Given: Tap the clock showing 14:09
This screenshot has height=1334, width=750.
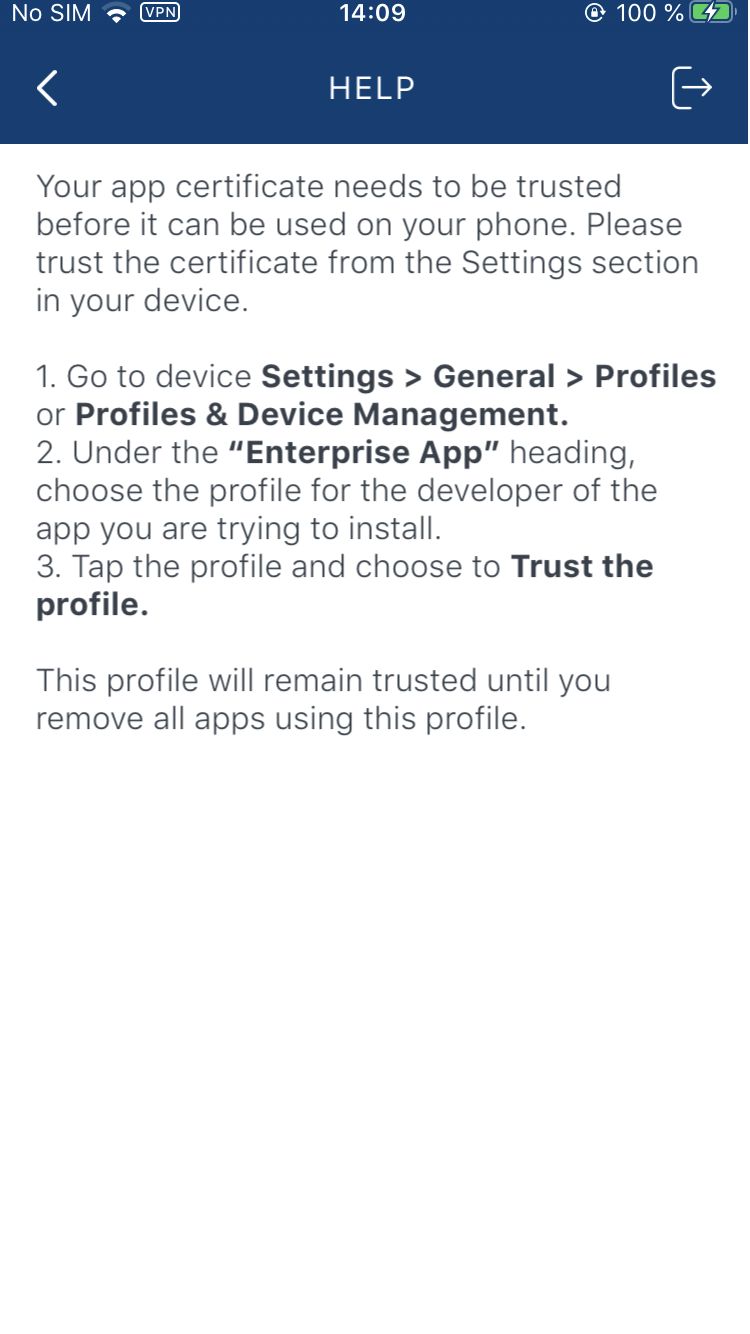Looking at the screenshot, I should click(372, 13).
